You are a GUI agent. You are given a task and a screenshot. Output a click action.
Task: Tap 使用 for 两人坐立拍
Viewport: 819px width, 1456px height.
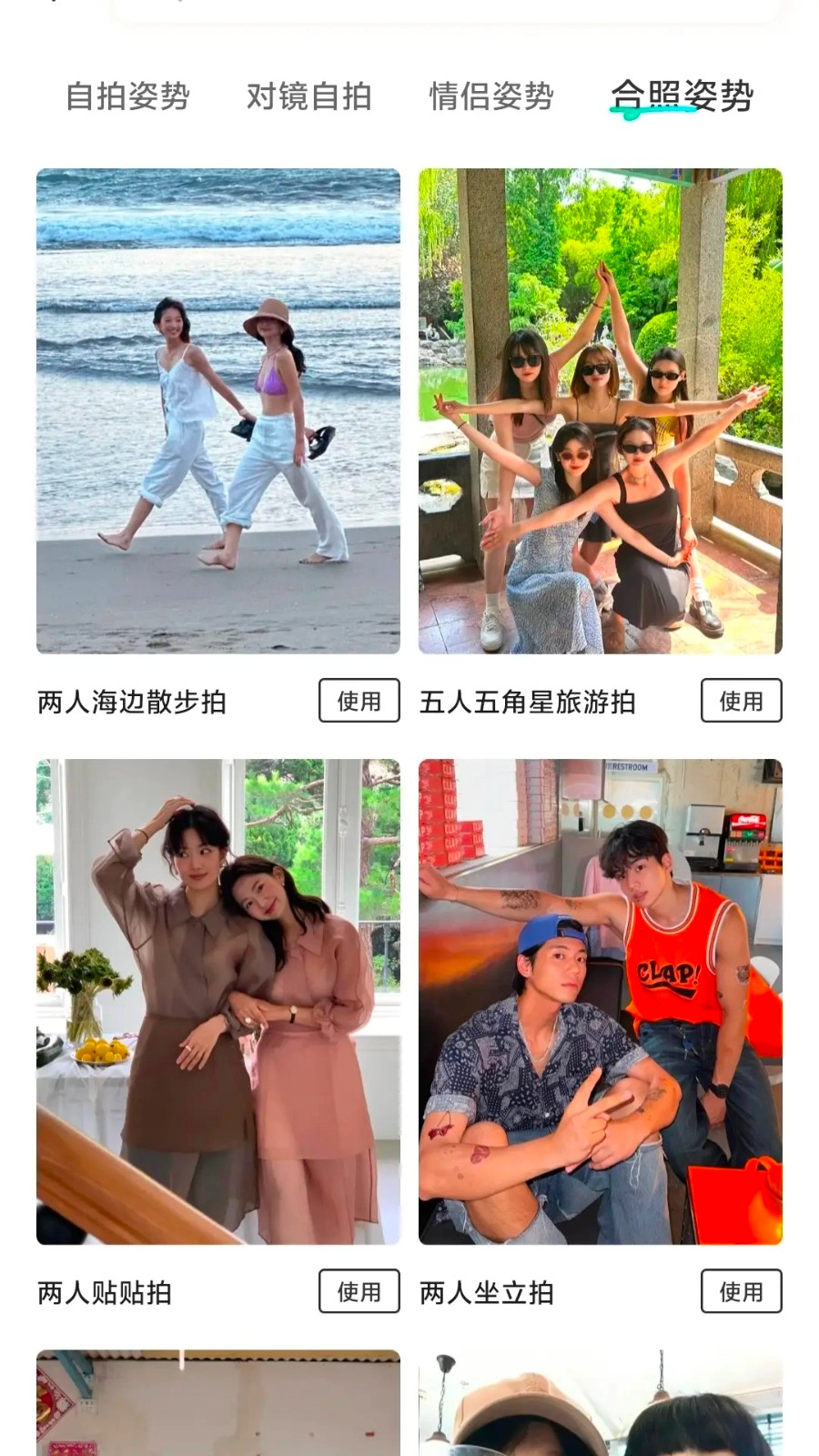[x=741, y=1290]
